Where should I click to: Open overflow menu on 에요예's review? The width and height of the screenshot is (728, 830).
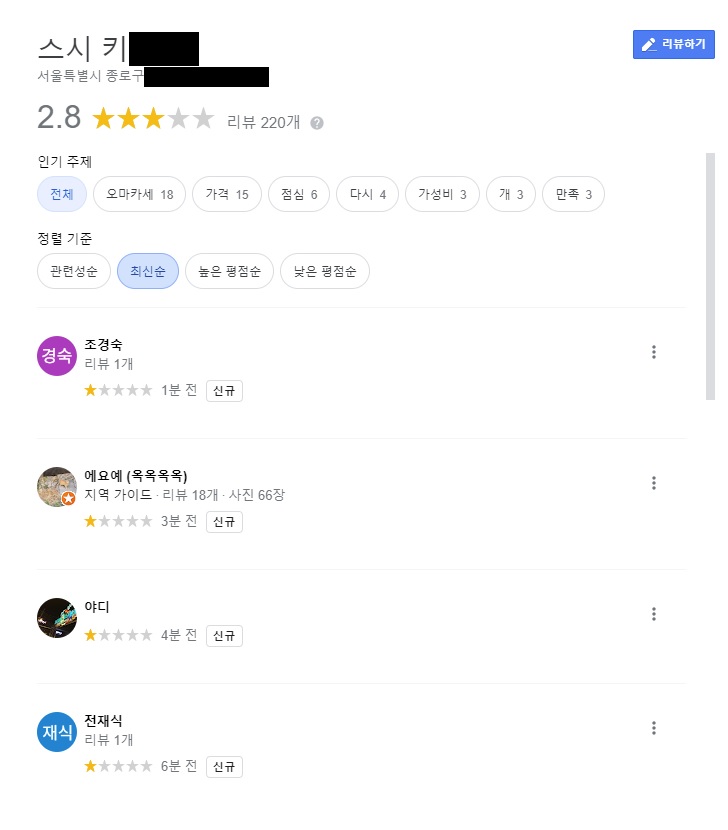(654, 483)
